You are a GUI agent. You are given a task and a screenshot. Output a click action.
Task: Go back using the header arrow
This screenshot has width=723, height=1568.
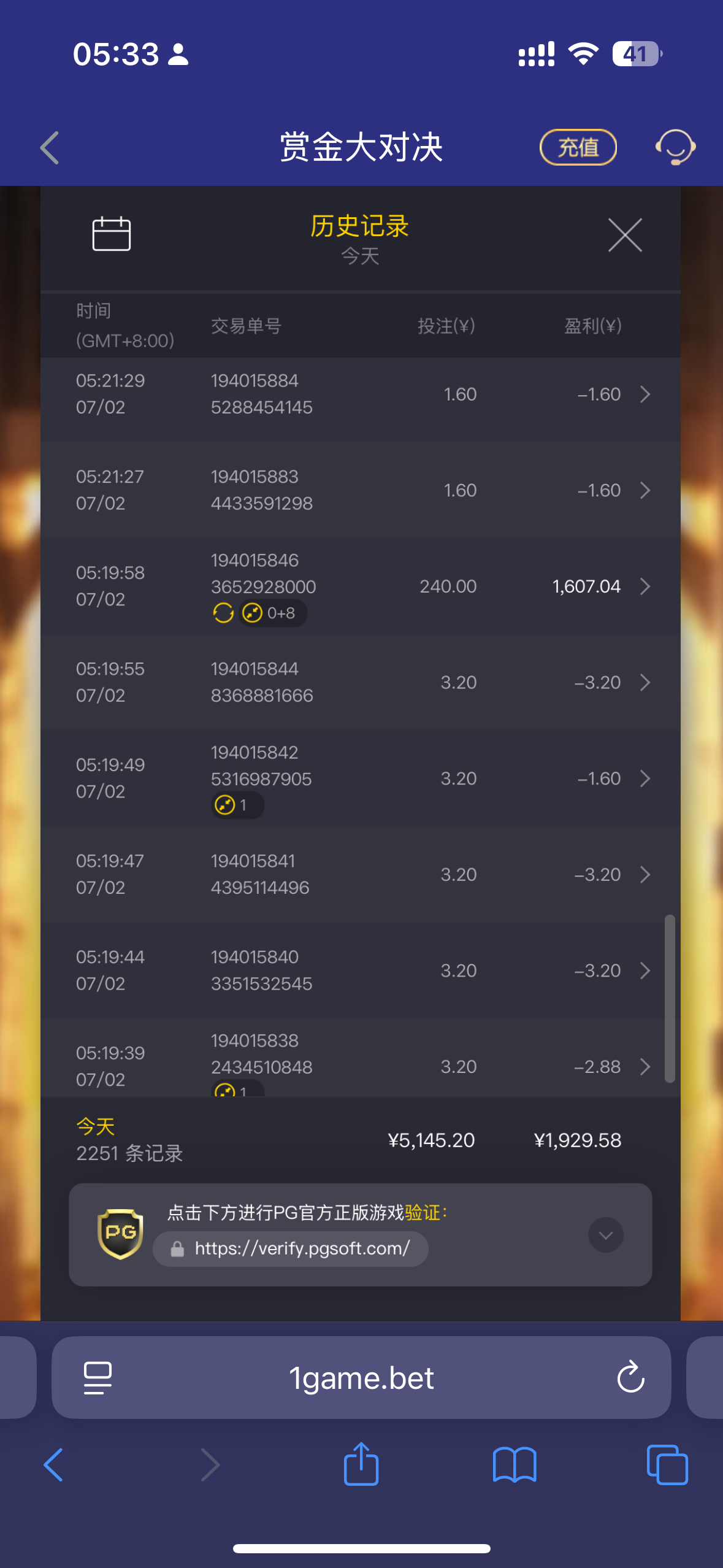point(50,148)
